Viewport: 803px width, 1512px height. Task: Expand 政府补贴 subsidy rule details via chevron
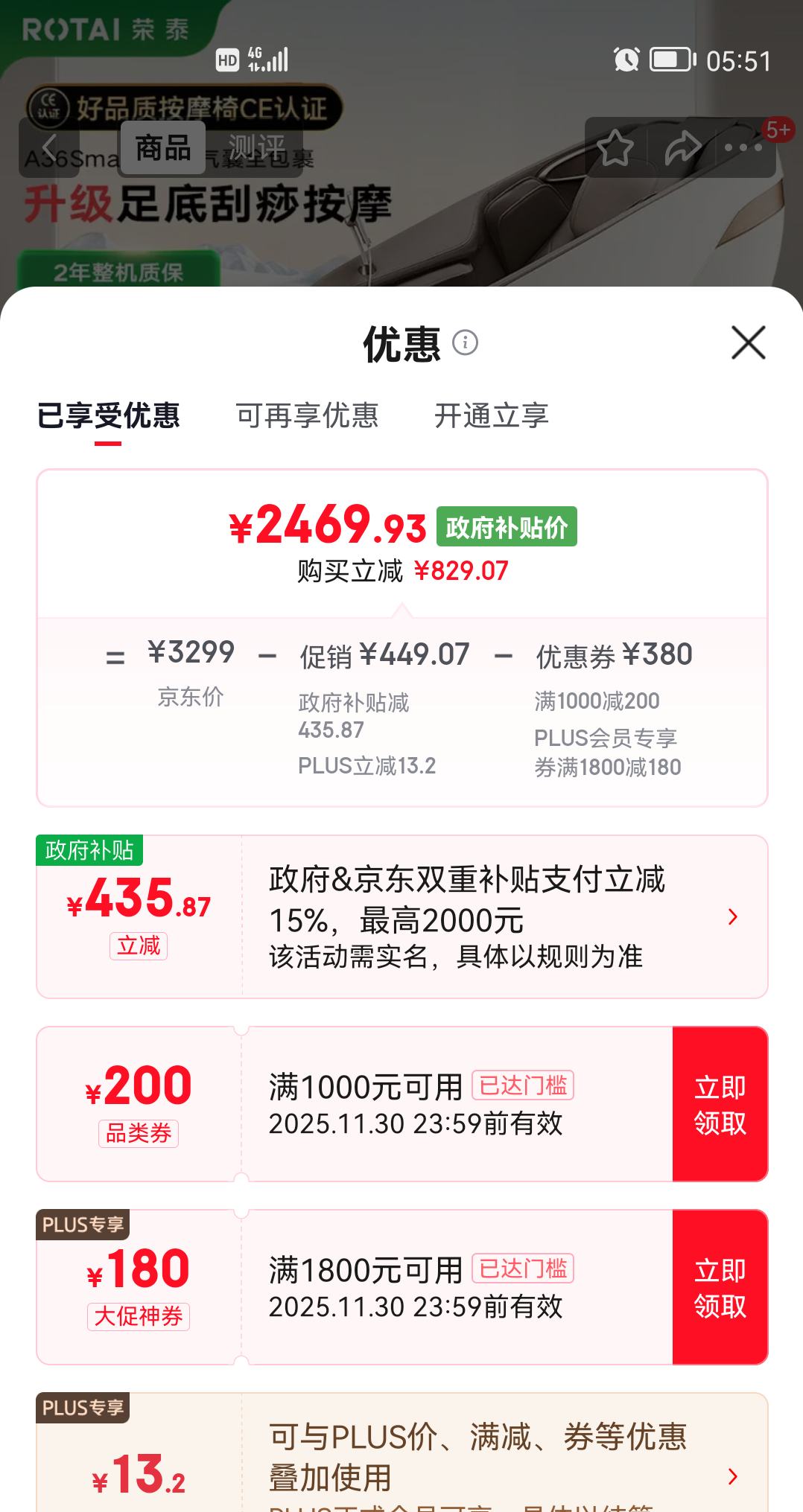tap(733, 917)
